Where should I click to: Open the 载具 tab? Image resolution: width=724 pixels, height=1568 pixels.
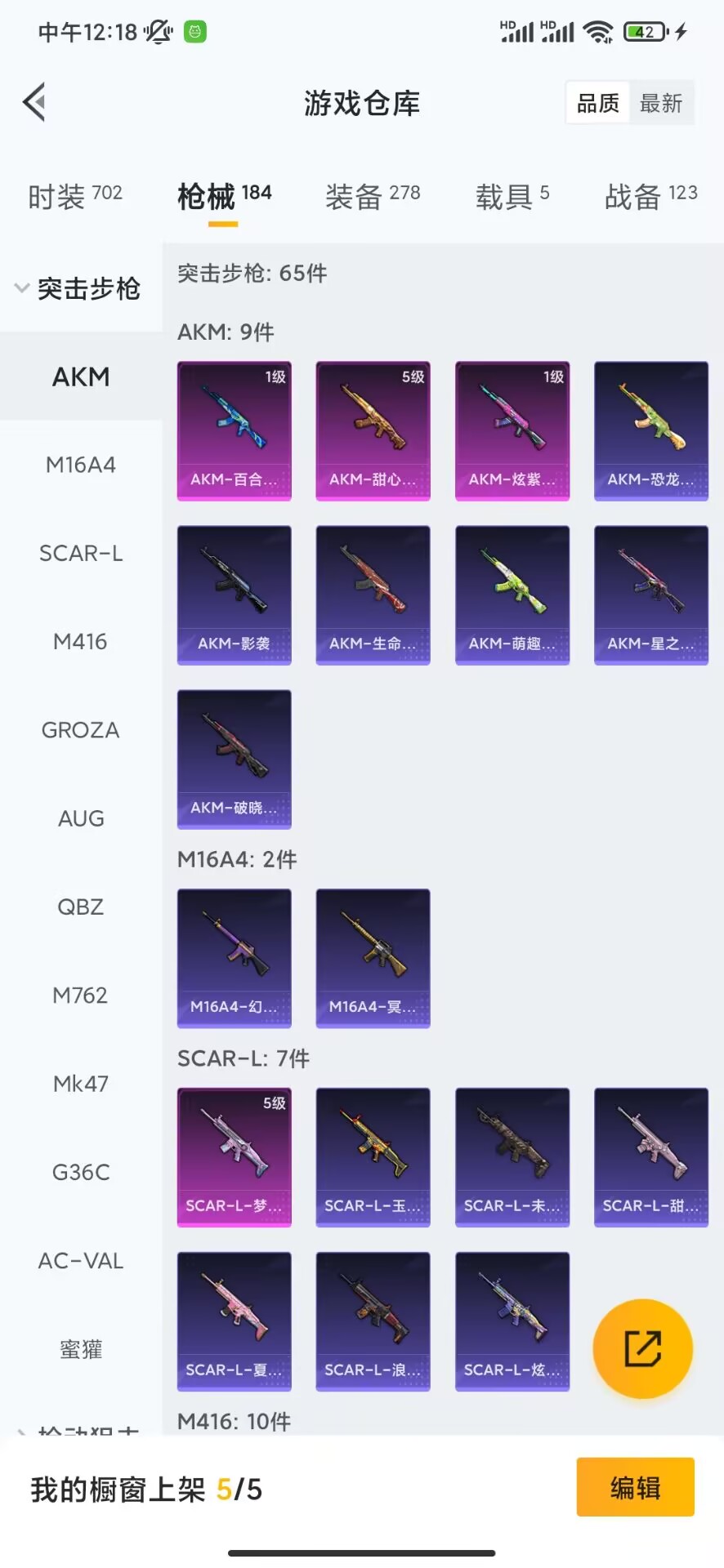(x=512, y=196)
